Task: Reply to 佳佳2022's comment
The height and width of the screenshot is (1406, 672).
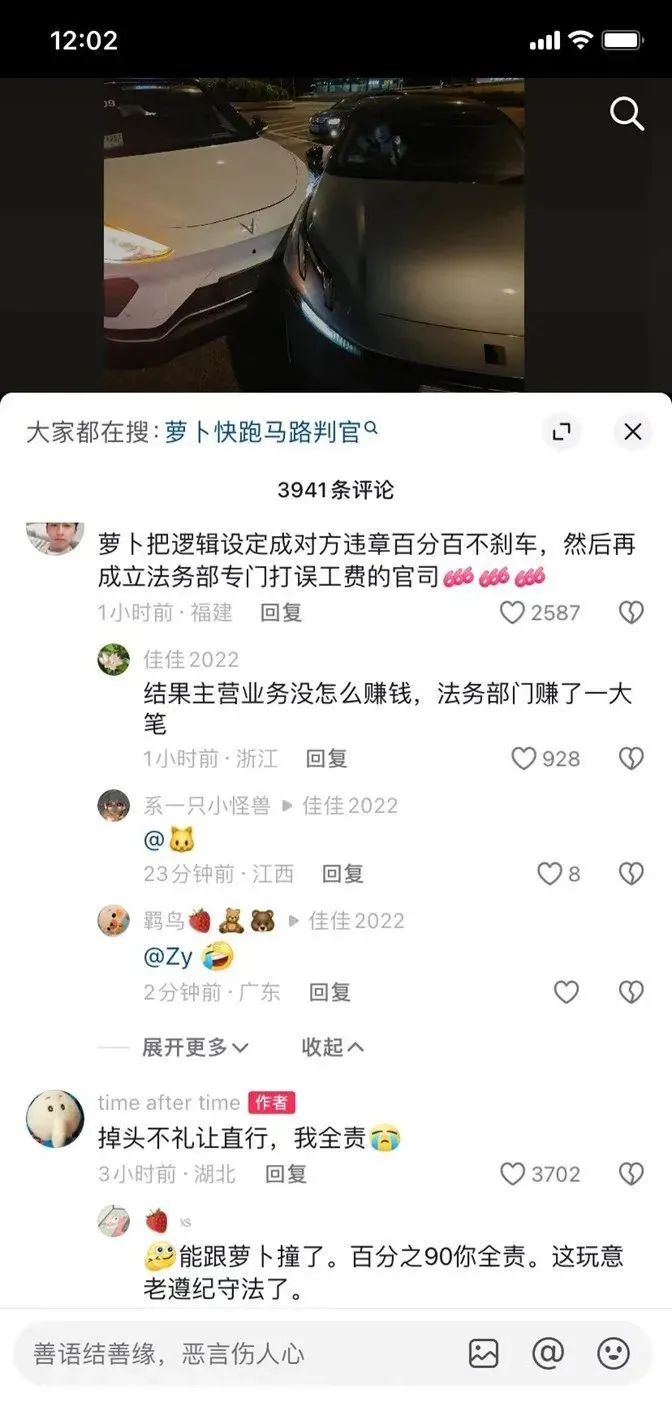Action: 326,759
